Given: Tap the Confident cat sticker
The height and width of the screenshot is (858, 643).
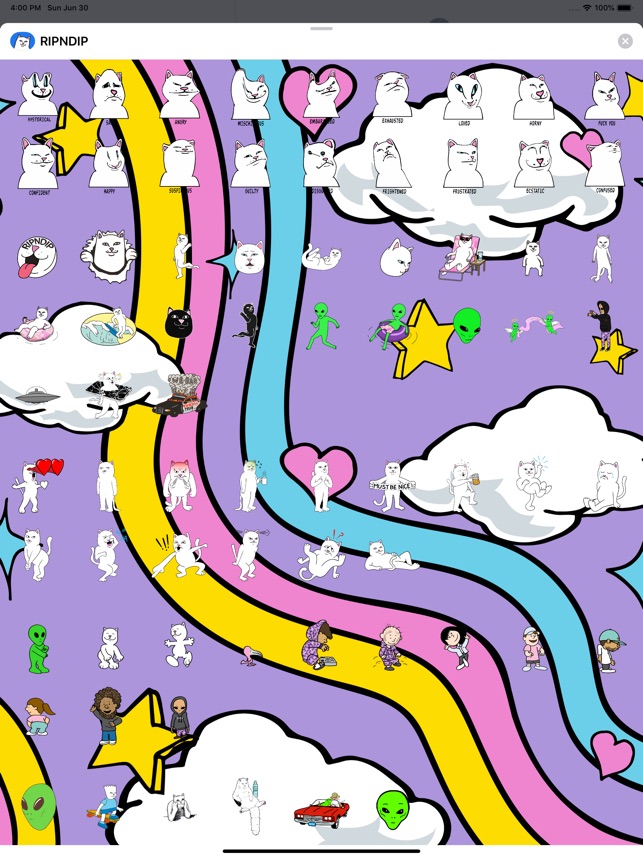Looking at the screenshot, I should pos(37,165).
